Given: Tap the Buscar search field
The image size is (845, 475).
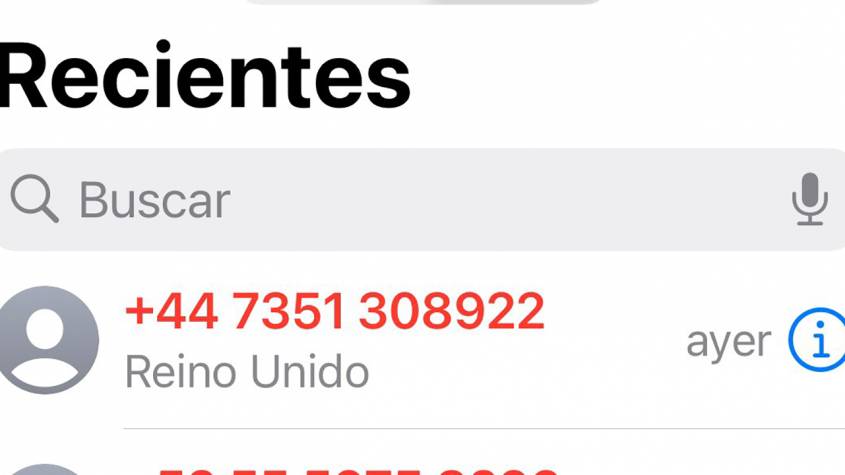Looking at the screenshot, I should click(400, 200).
